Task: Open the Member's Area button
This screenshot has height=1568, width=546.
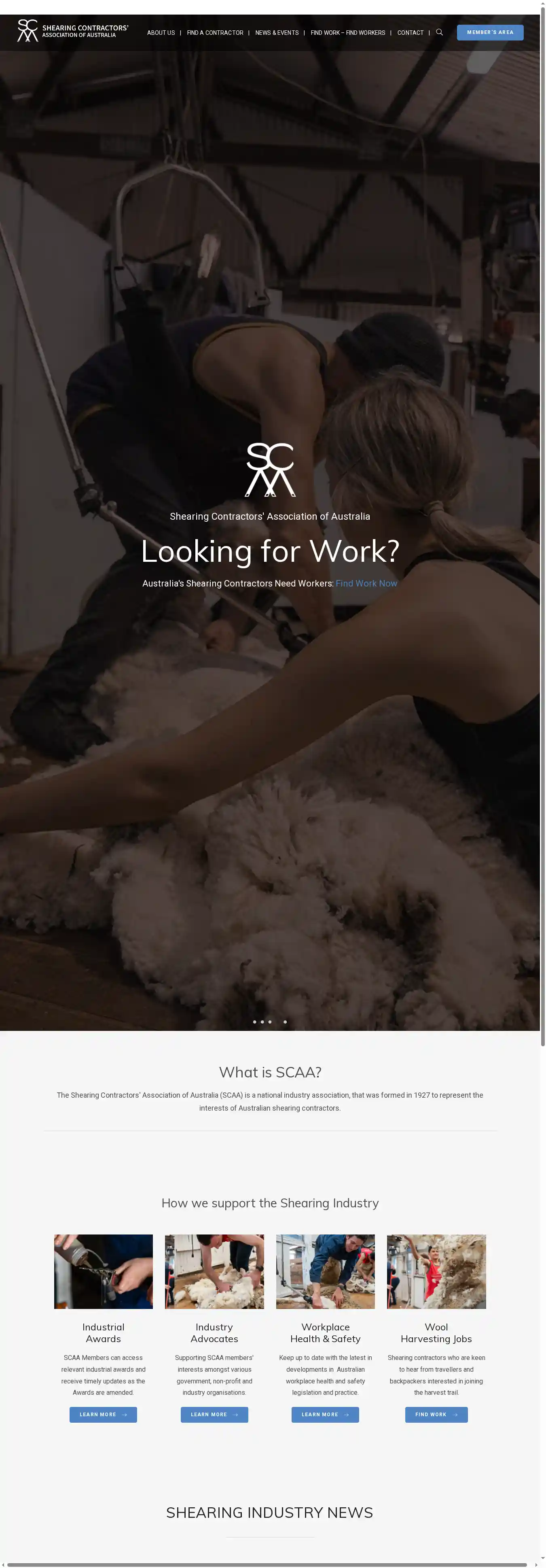Action: [489, 32]
